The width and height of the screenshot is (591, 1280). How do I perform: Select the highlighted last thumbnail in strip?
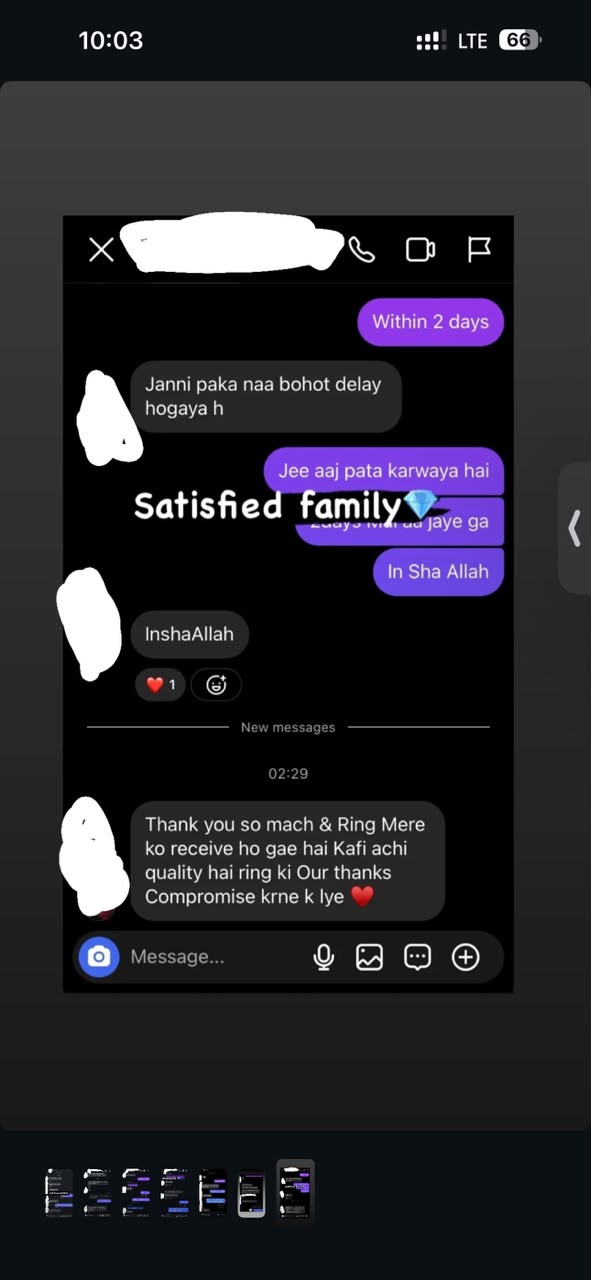point(295,1192)
